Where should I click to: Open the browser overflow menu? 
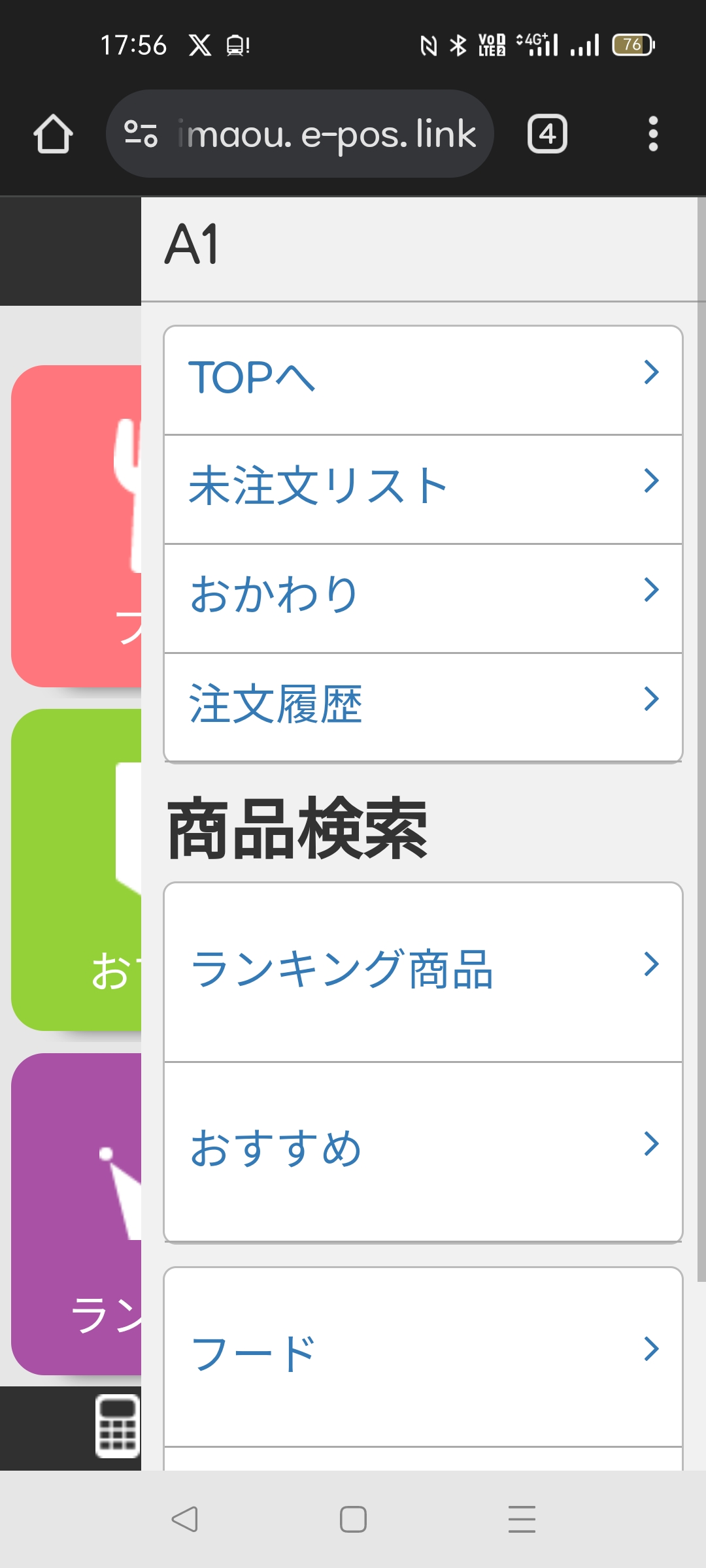click(x=652, y=134)
